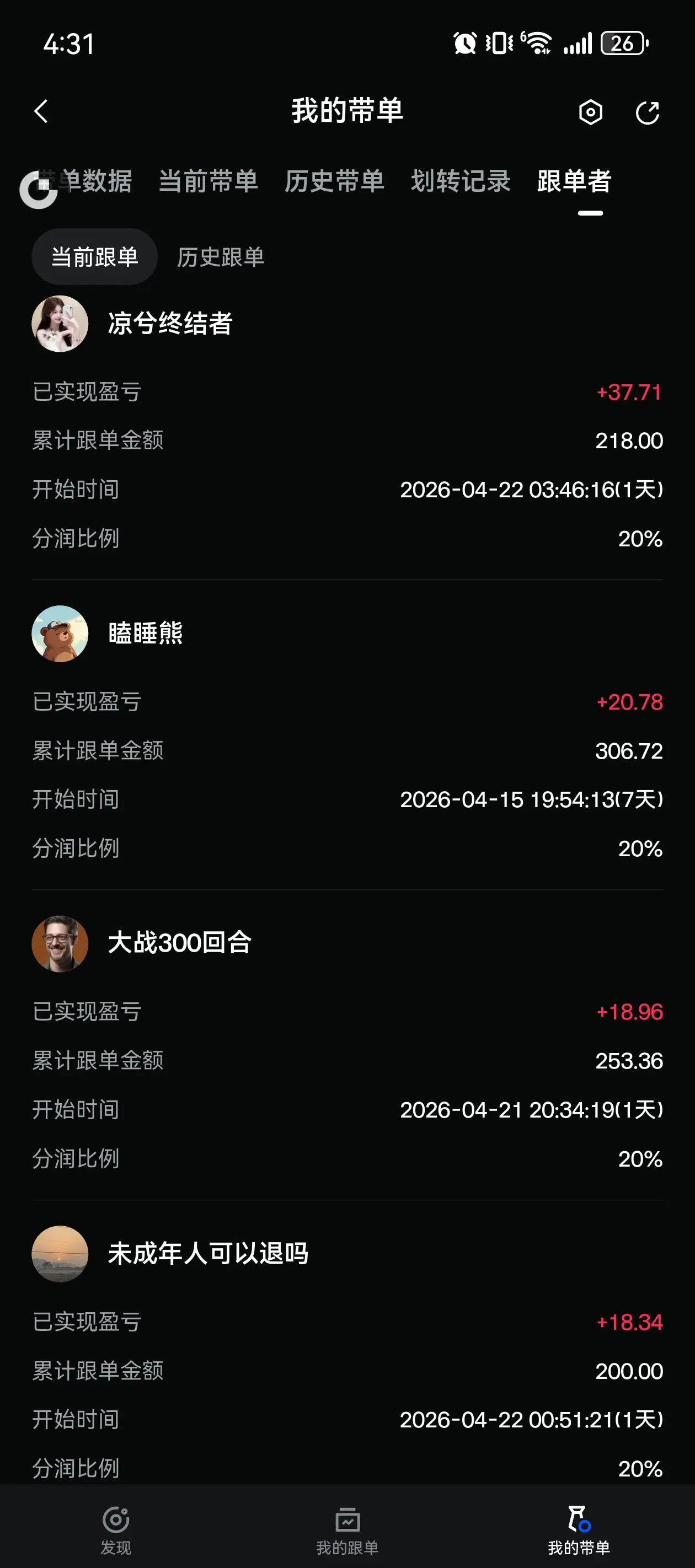View follower 瞌睡熊's details
The height and width of the screenshot is (1568, 695).
(145, 633)
